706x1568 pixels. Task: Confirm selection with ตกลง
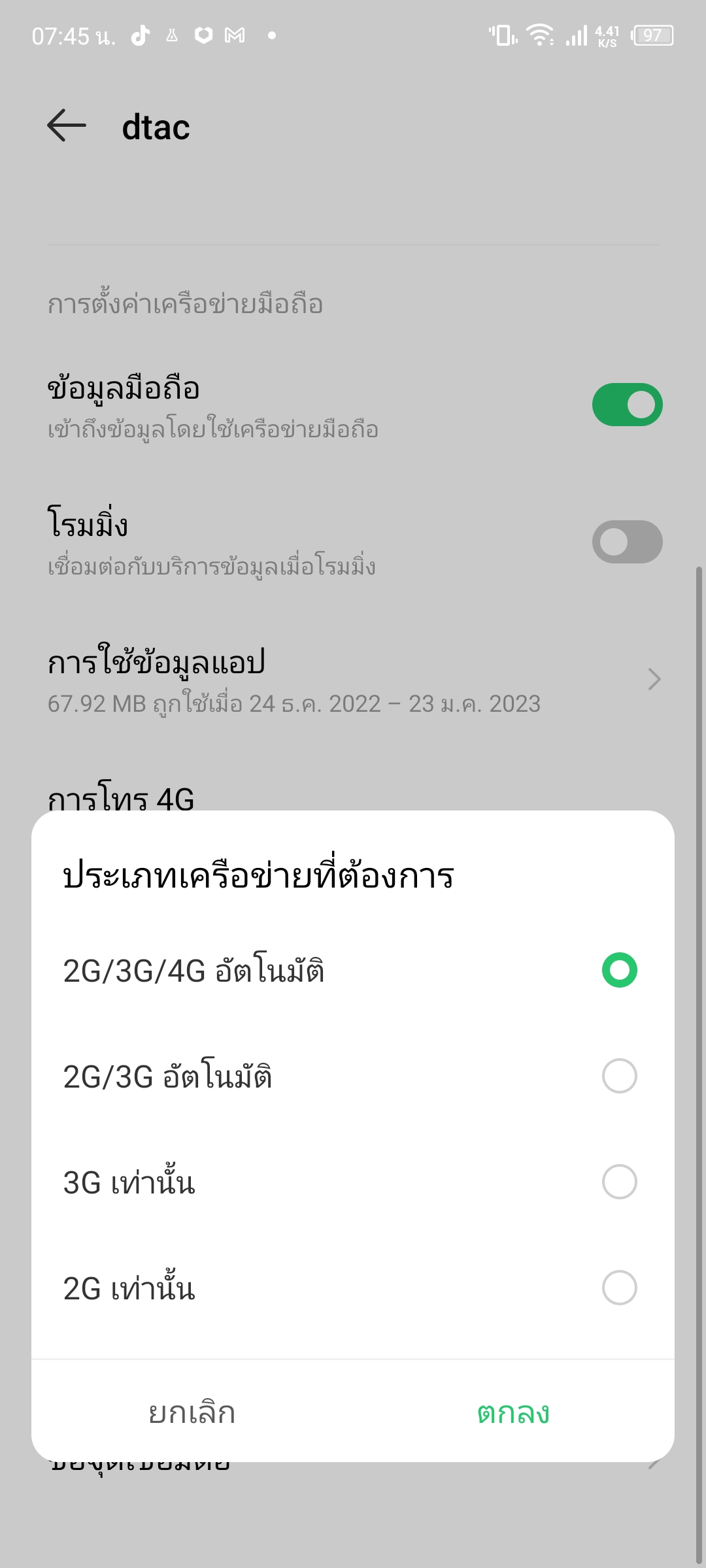(514, 1413)
